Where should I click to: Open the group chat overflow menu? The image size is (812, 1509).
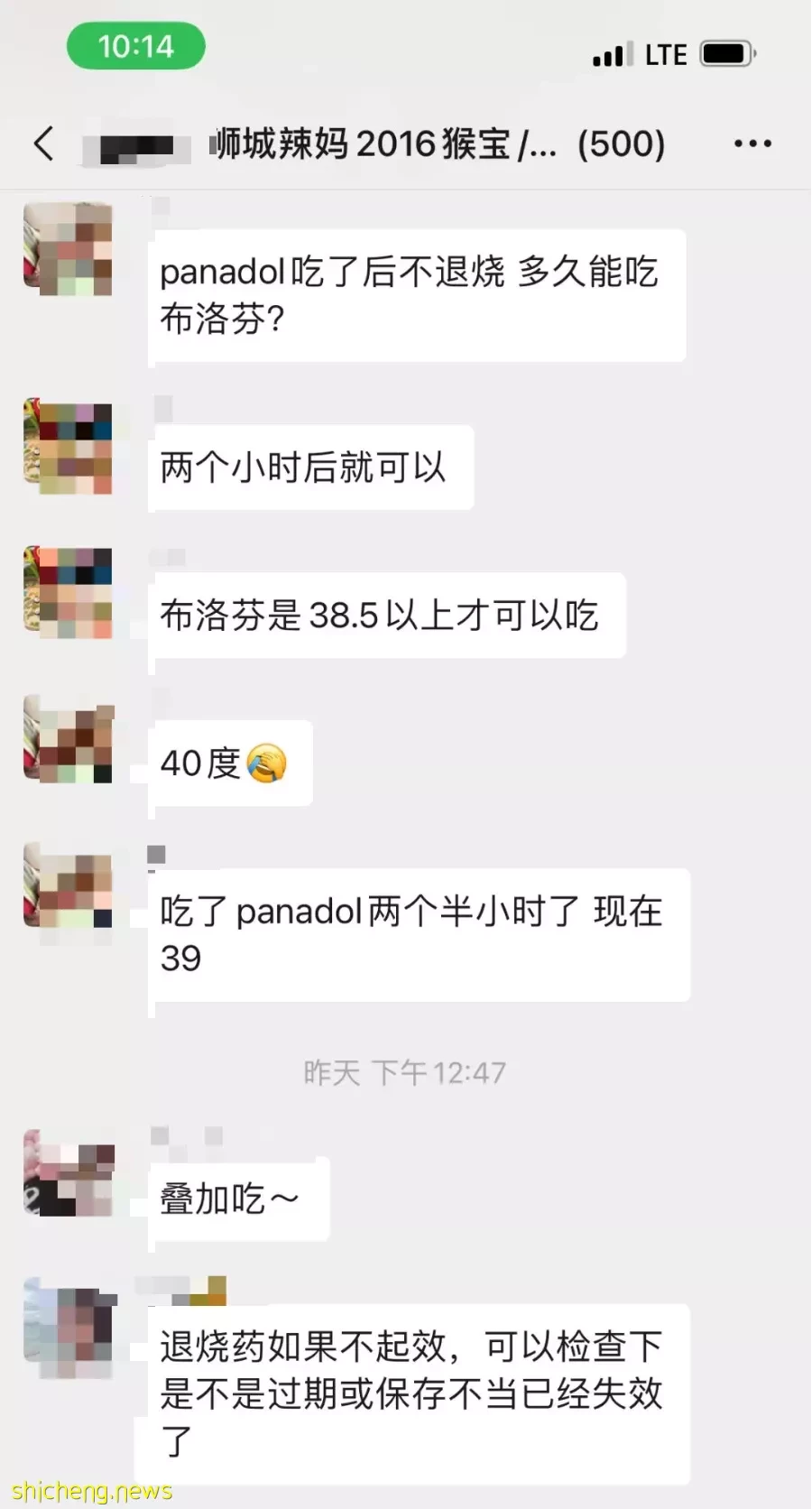click(x=752, y=143)
